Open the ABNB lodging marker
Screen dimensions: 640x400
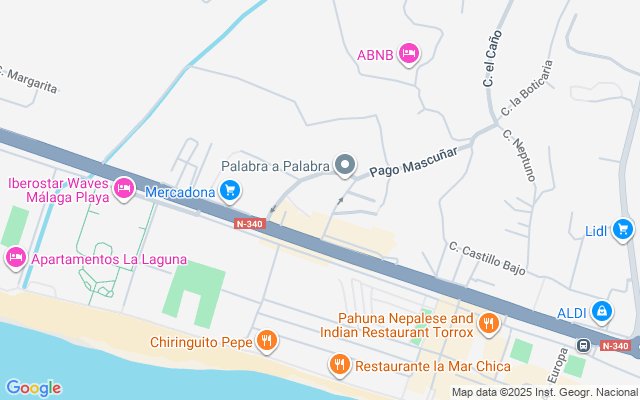(x=409, y=54)
